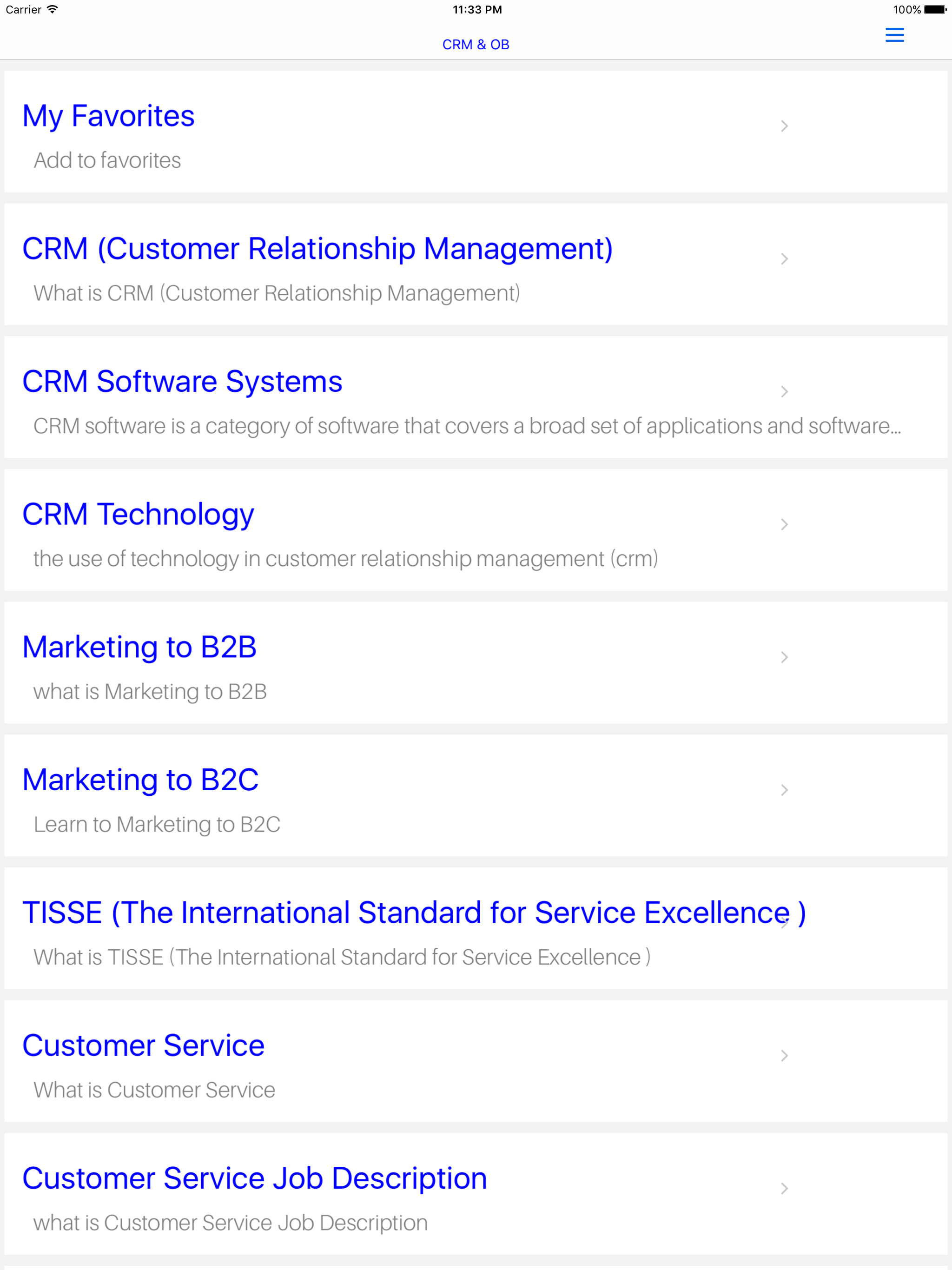Open the CRM Technology topic

[138, 513]
